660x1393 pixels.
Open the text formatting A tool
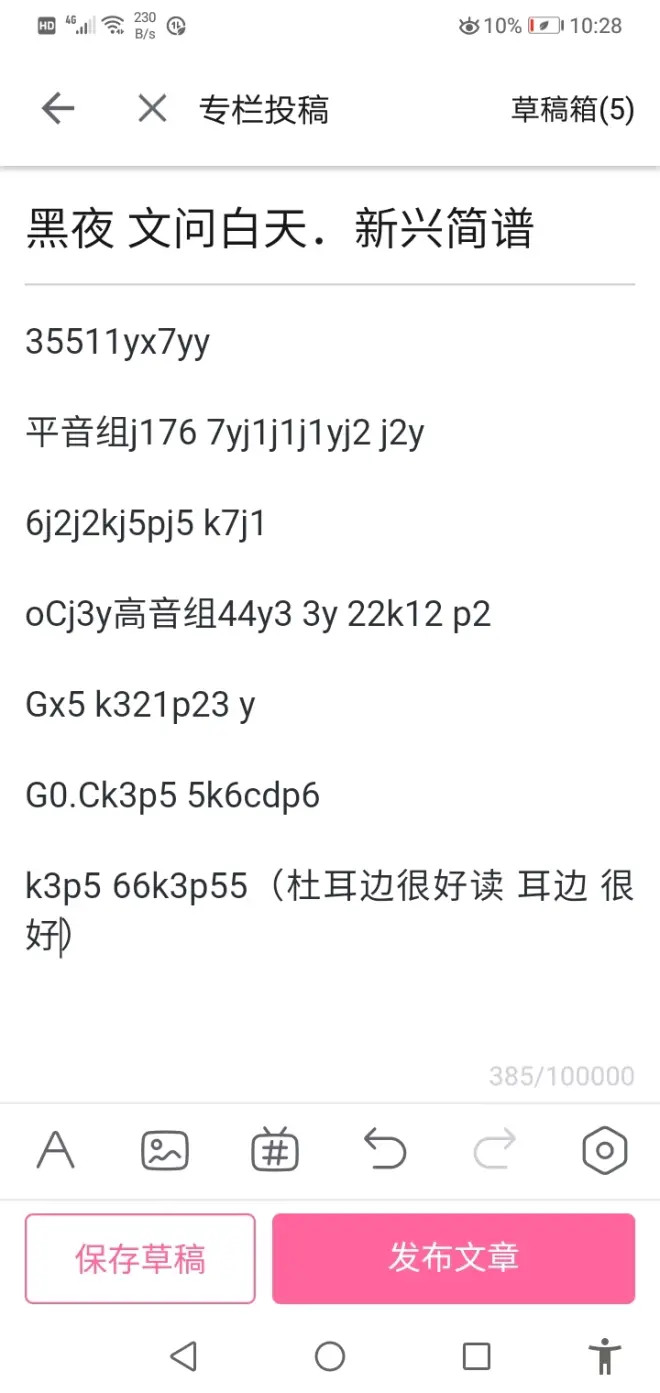click(56, 1150)
